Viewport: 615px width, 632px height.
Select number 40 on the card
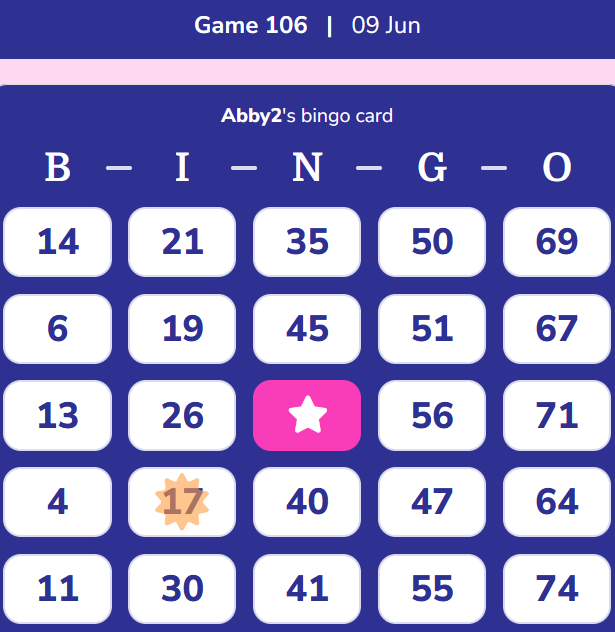[x=307, y=502]
